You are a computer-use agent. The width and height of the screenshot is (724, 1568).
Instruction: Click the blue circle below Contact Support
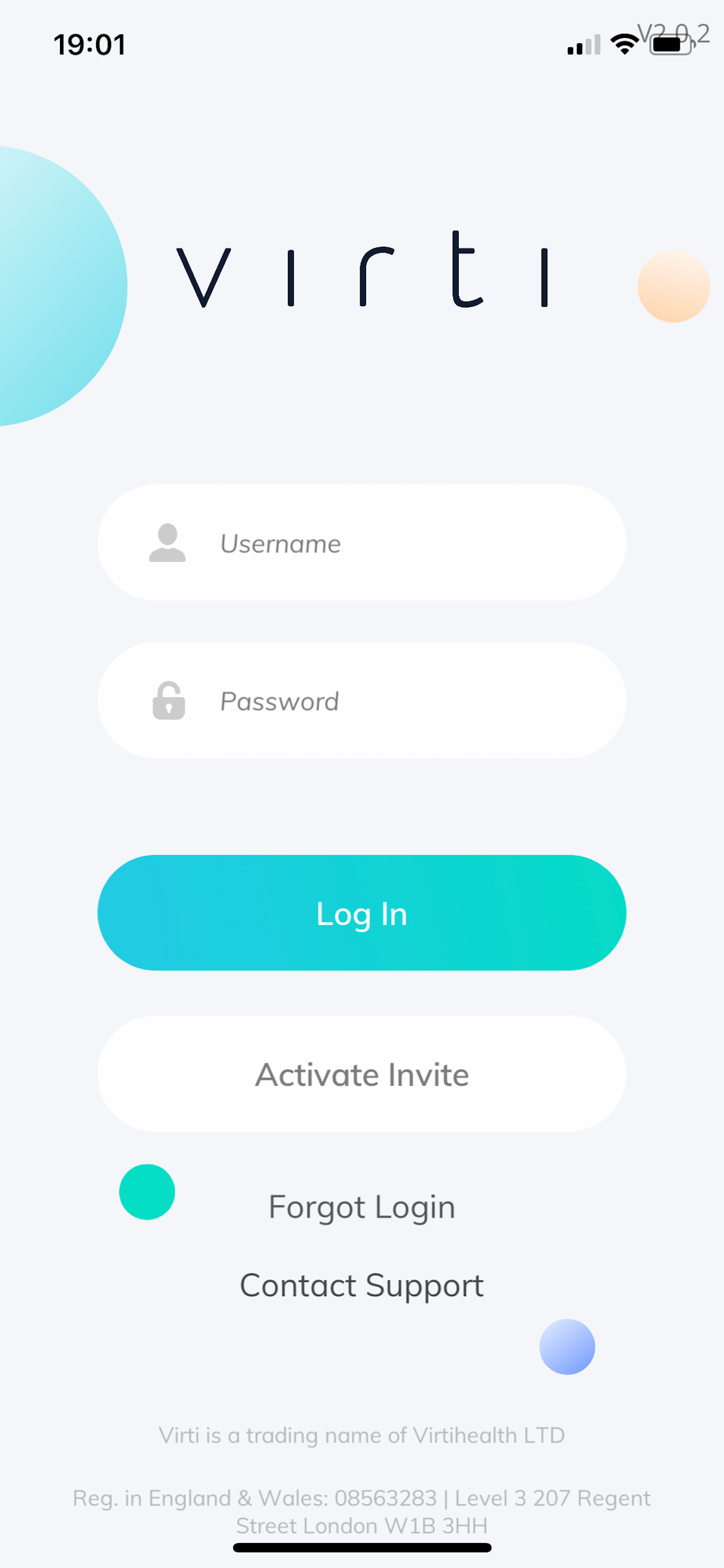coord(567,1346)
